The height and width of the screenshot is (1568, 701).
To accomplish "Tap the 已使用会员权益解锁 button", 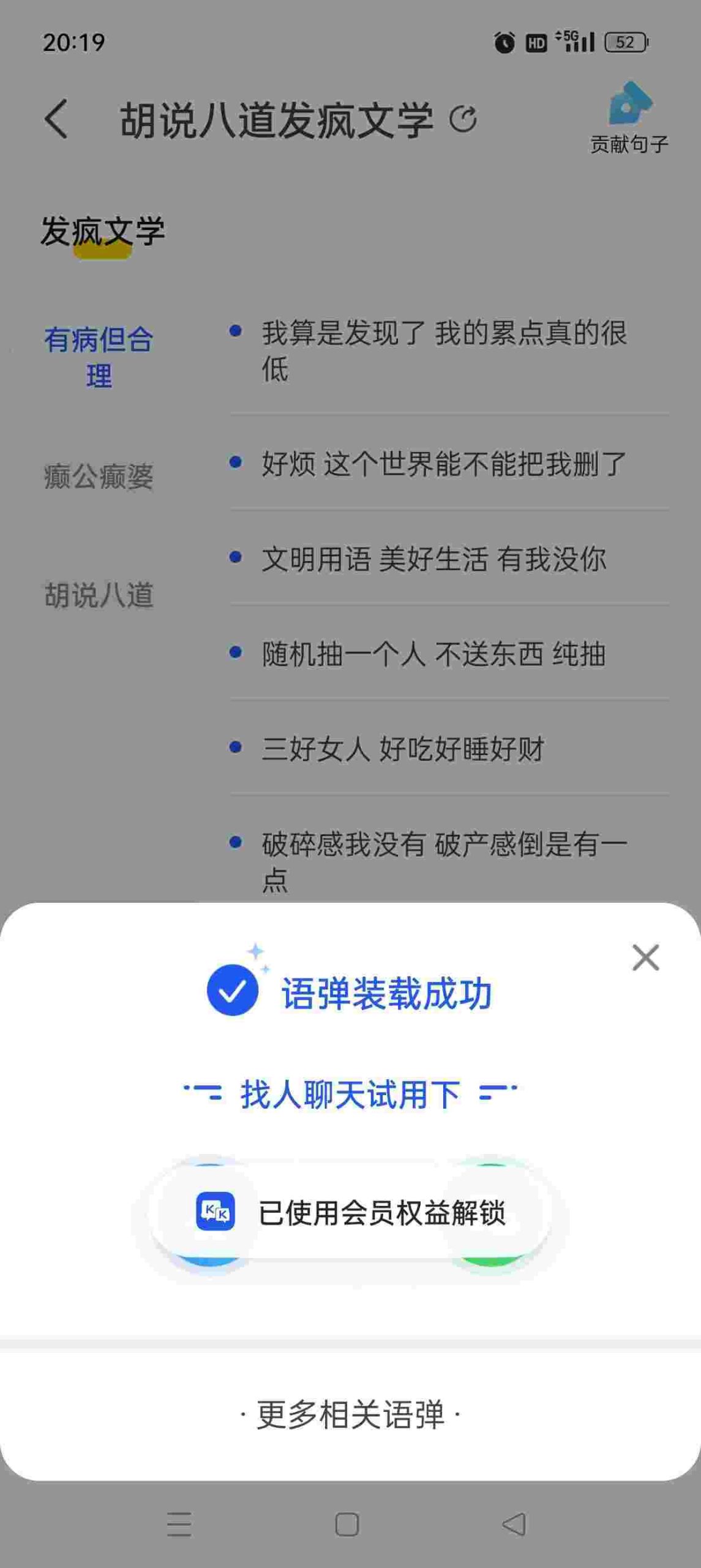I will (350, 1212).
